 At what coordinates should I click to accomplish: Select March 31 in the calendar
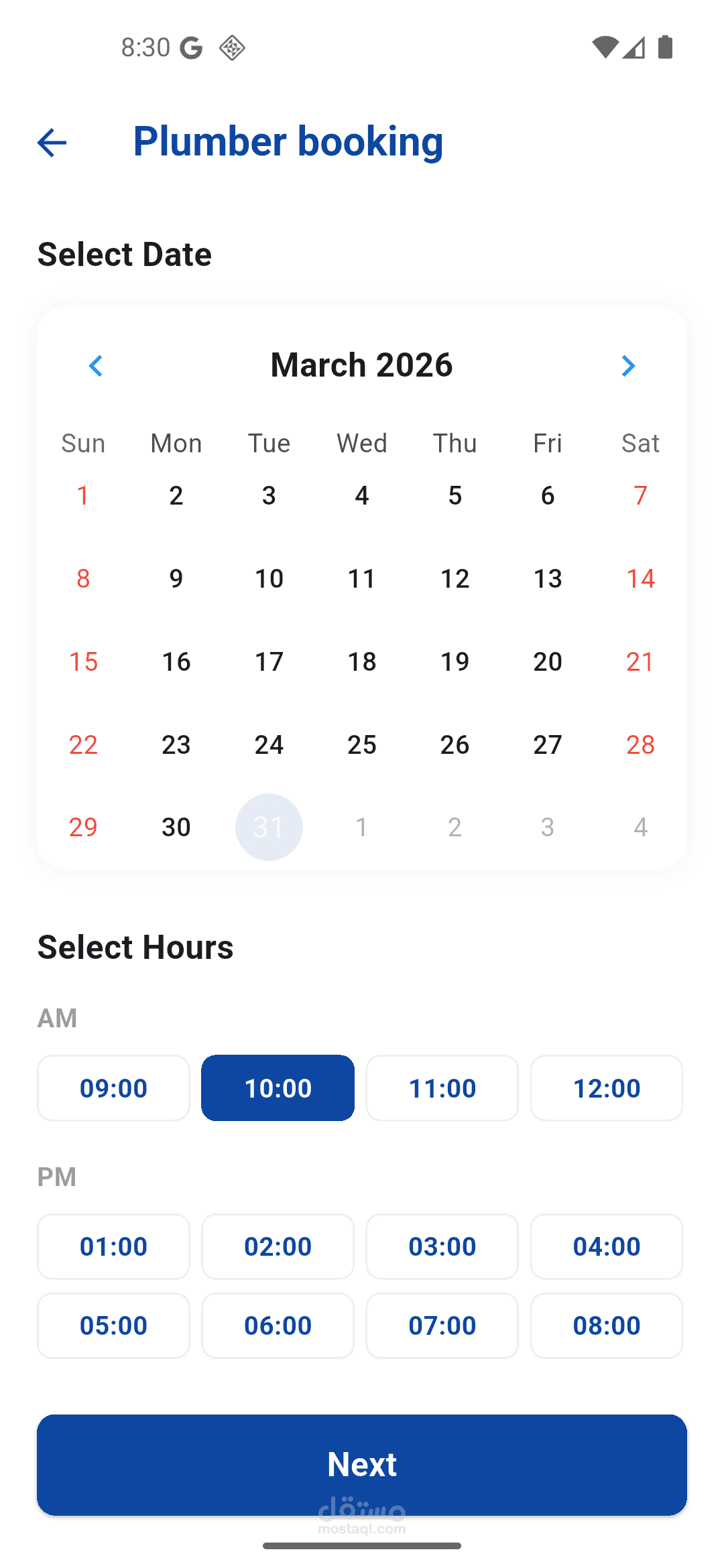tap(269, 827)
